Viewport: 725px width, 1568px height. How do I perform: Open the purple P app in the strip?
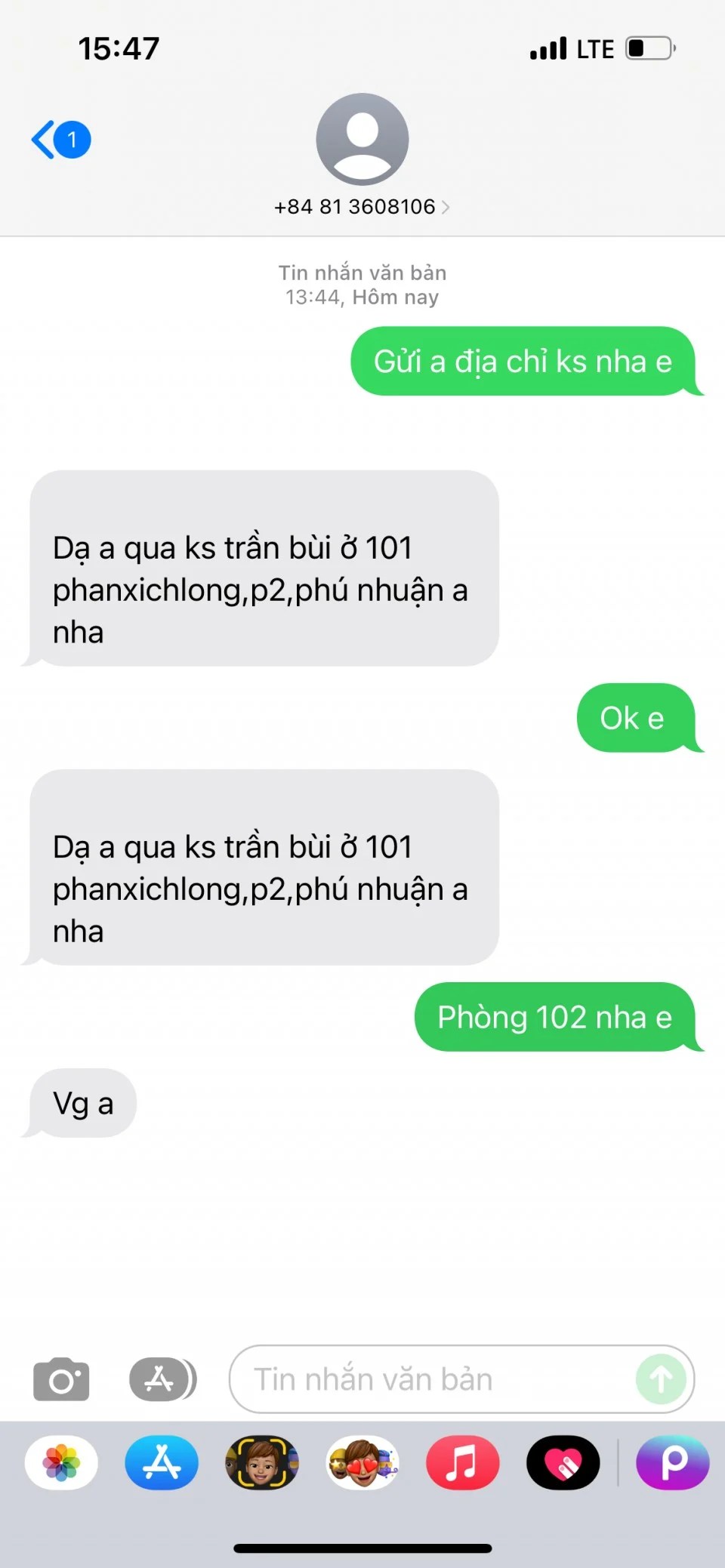click(673, 1463)
